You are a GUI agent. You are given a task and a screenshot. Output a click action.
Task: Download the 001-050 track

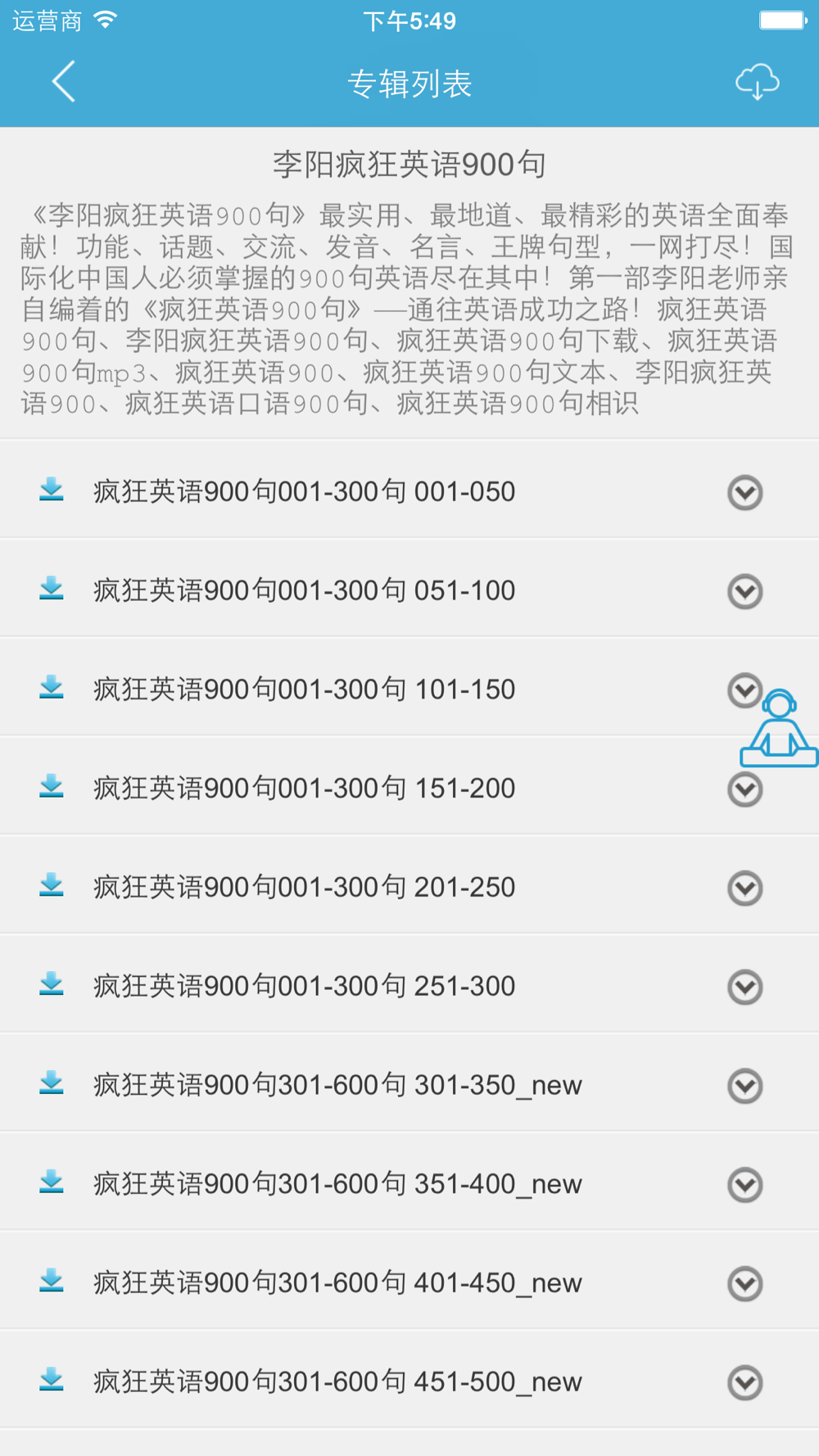52,490
